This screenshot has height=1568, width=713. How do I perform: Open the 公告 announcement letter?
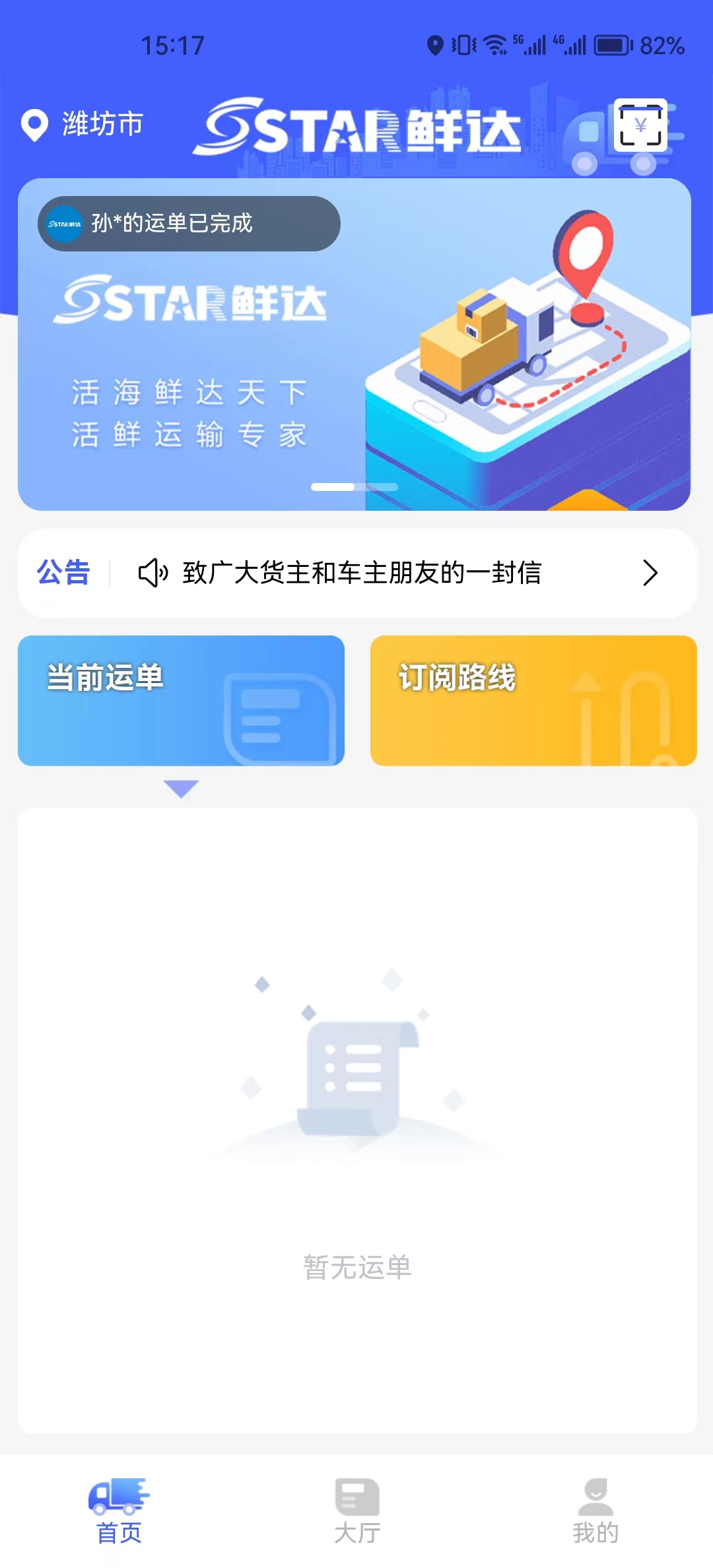click(x=362, y=573)
